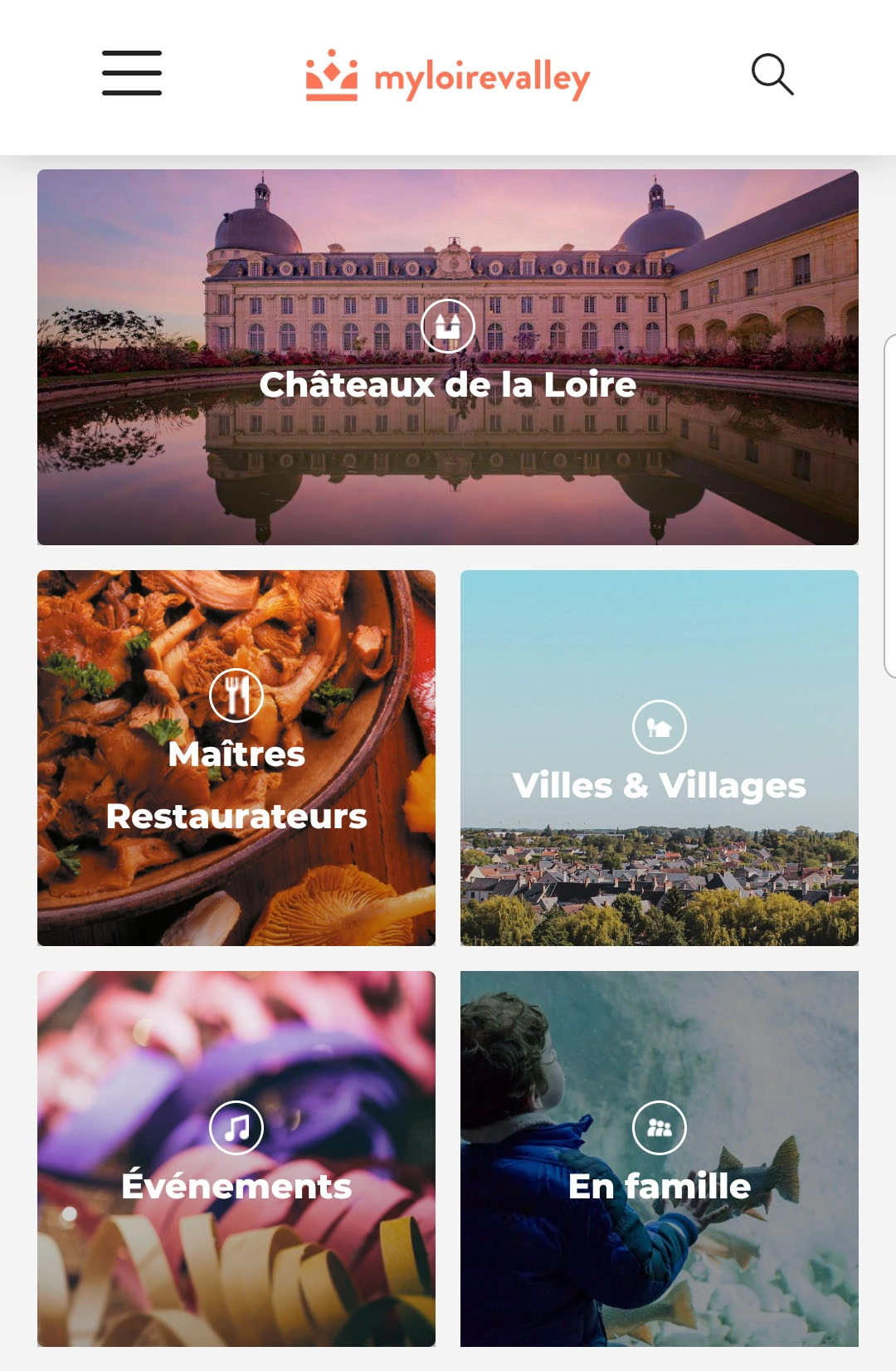Viewport: 896px width, 1371px height.
Task: Tap the search magnifier icon
Action: (772, 75)
